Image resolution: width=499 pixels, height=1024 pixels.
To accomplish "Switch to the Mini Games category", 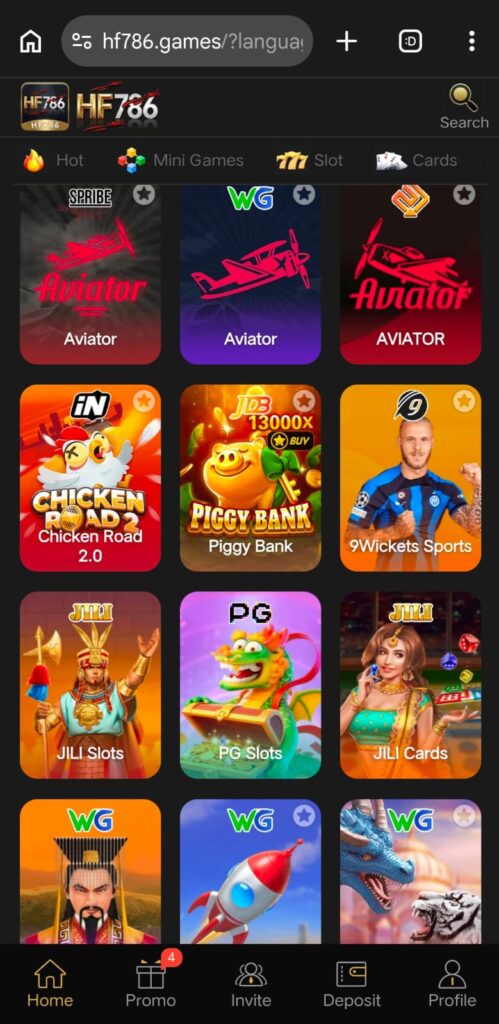I will (180, 160).
